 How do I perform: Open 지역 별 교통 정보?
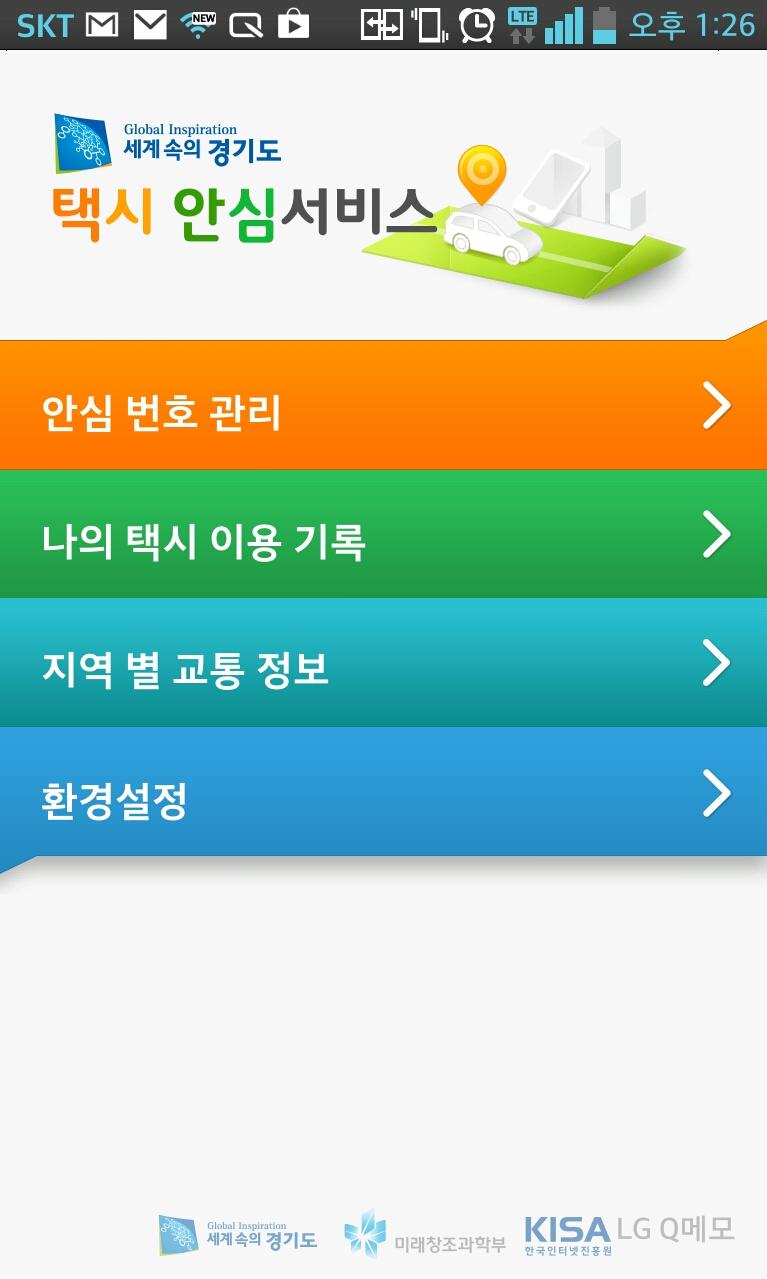point(383,664)
